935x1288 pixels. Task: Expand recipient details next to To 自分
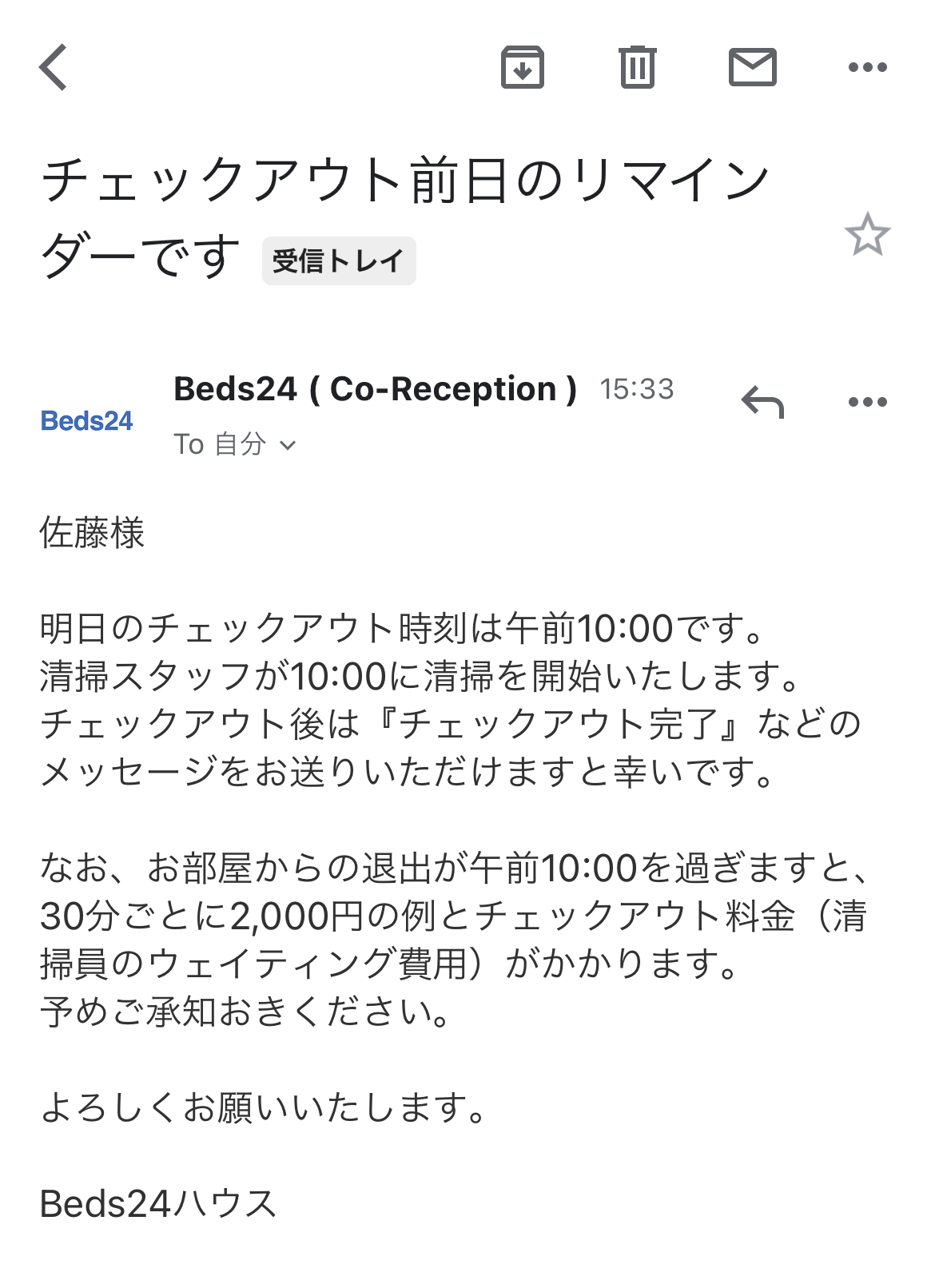tap(288, 445)
